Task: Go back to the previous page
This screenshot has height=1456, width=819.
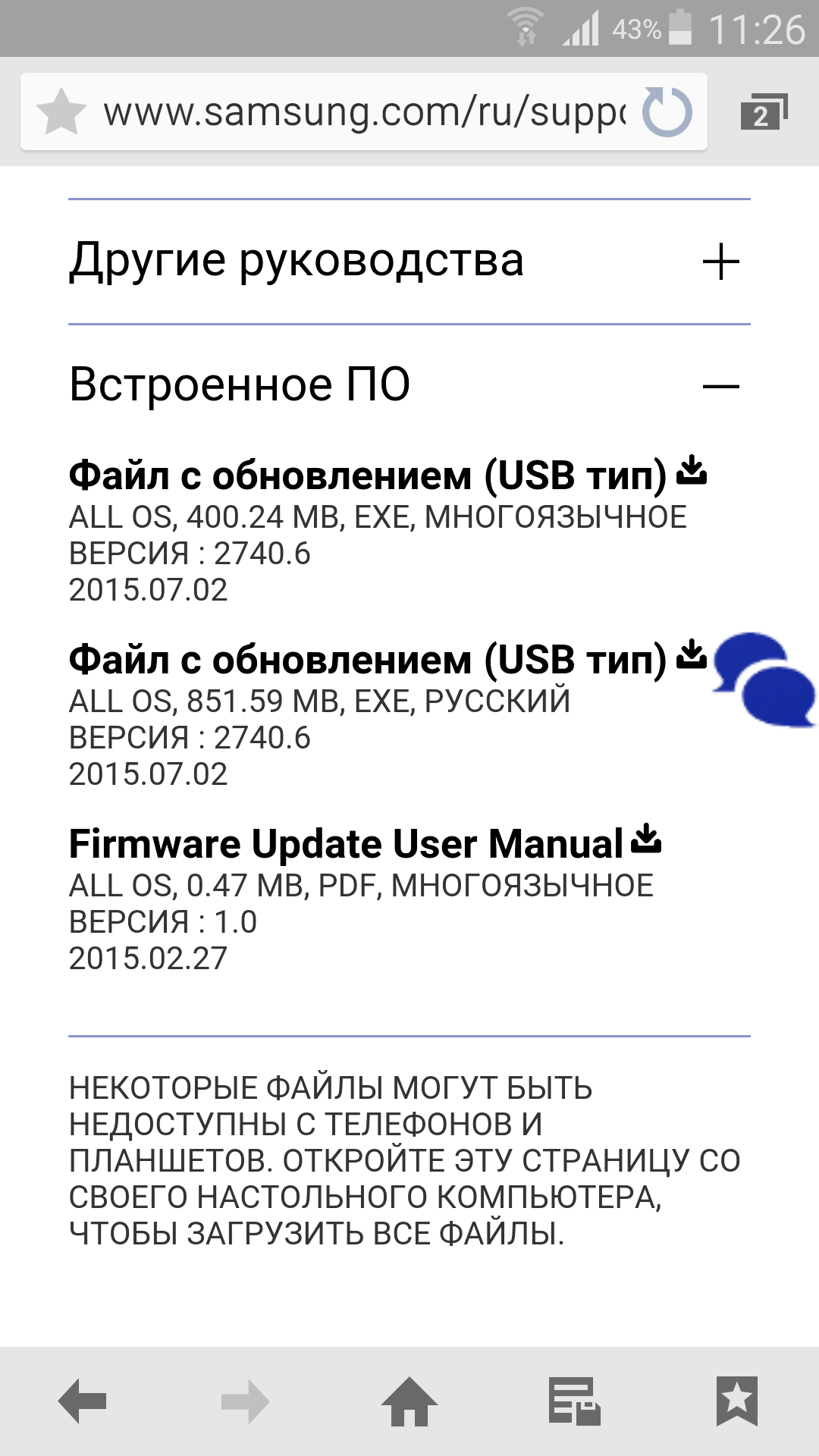Action: click(82, 1401)
